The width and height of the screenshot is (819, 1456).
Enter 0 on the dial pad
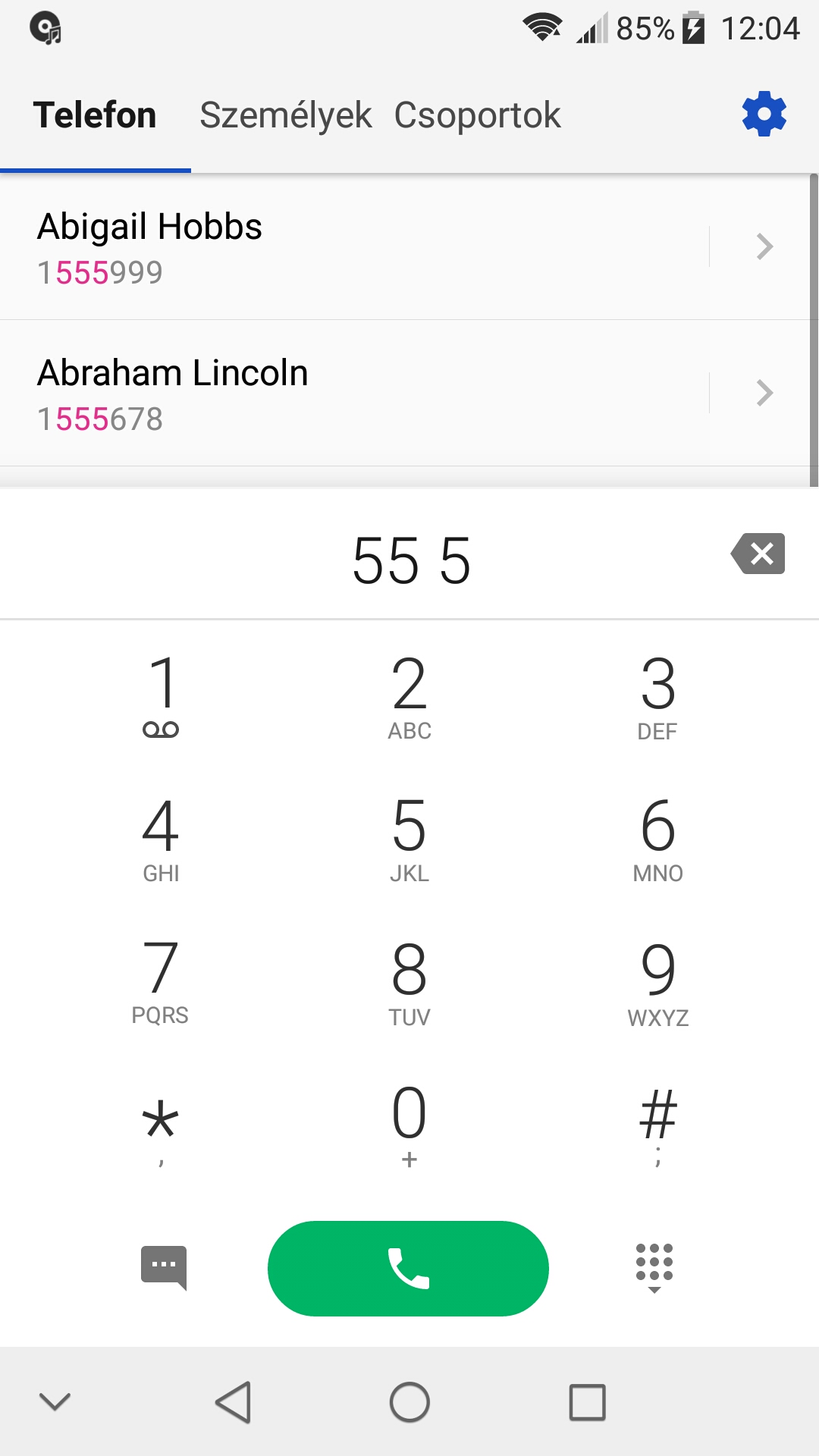pos(409,1125)
